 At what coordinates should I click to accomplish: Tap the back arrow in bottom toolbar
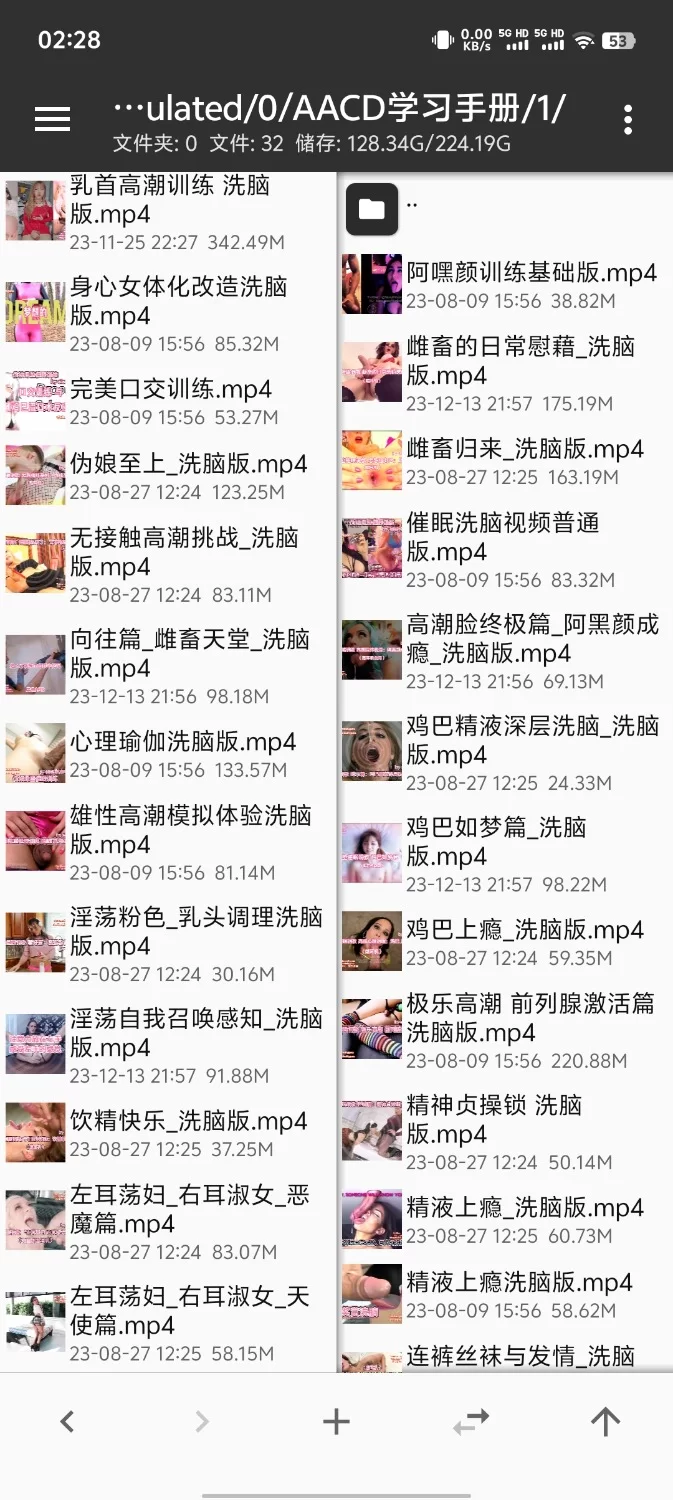pyautogui.click(x=67, y=1421)
